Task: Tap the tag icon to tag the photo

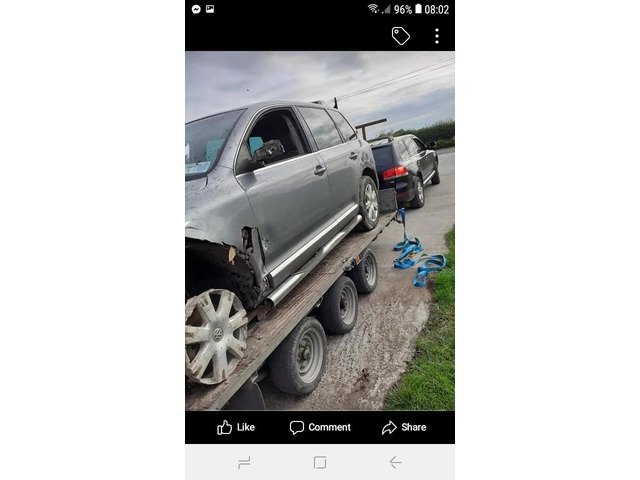Action: (401, 36)
